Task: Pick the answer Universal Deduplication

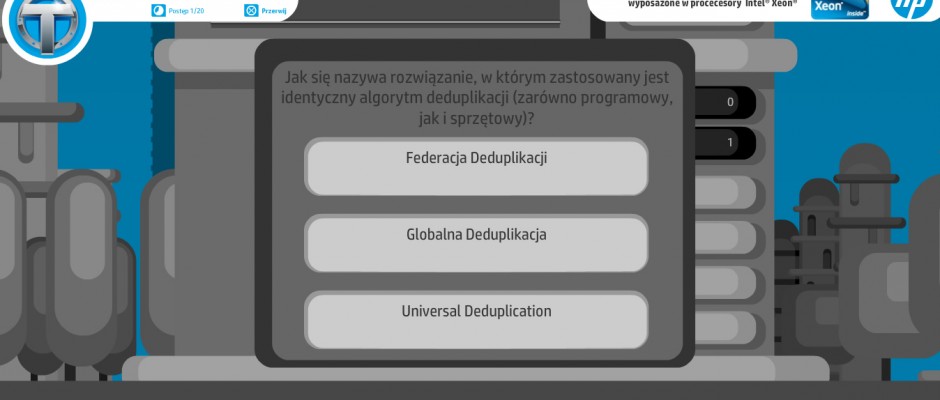Action: (476, 320)
